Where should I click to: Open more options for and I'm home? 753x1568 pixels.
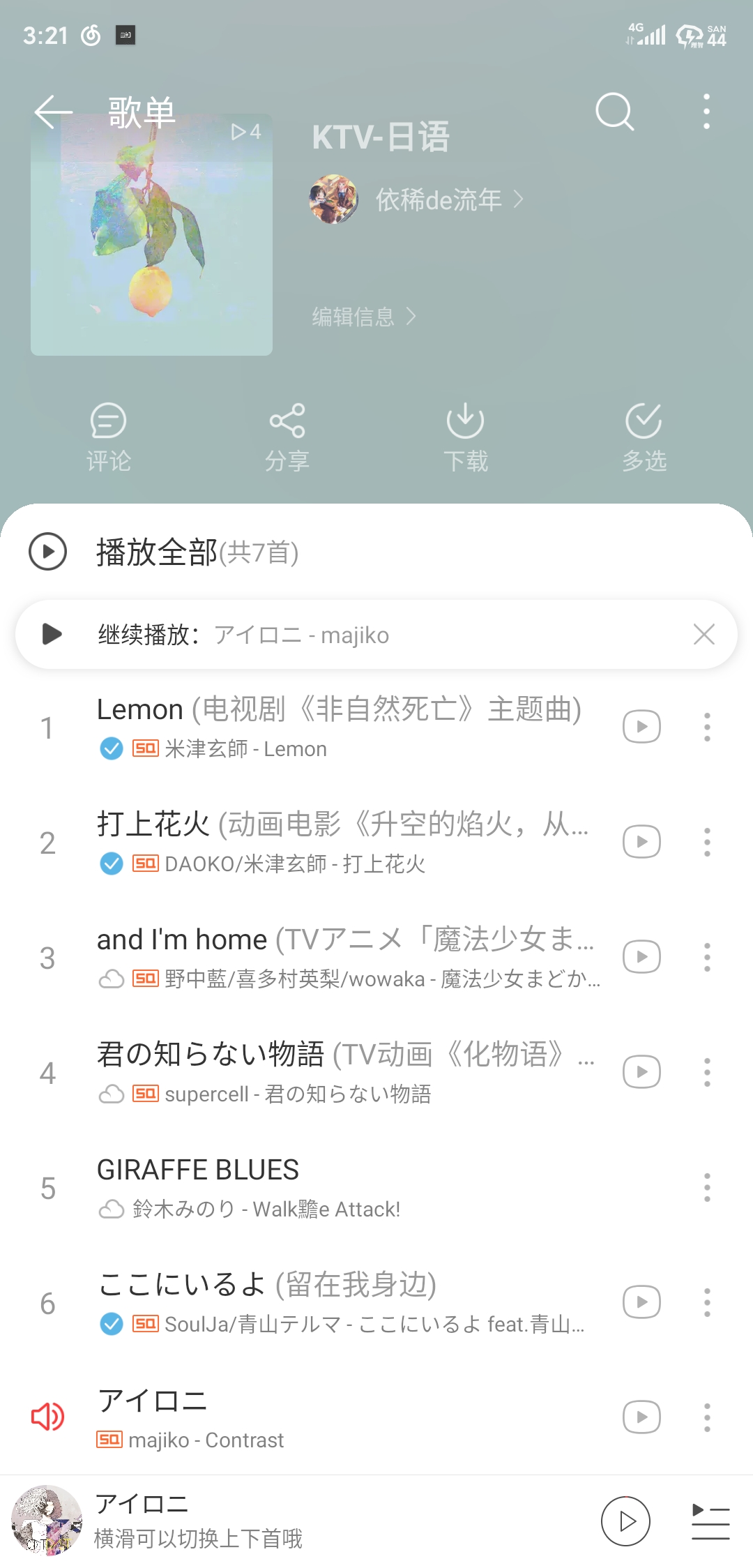[707, 957]
